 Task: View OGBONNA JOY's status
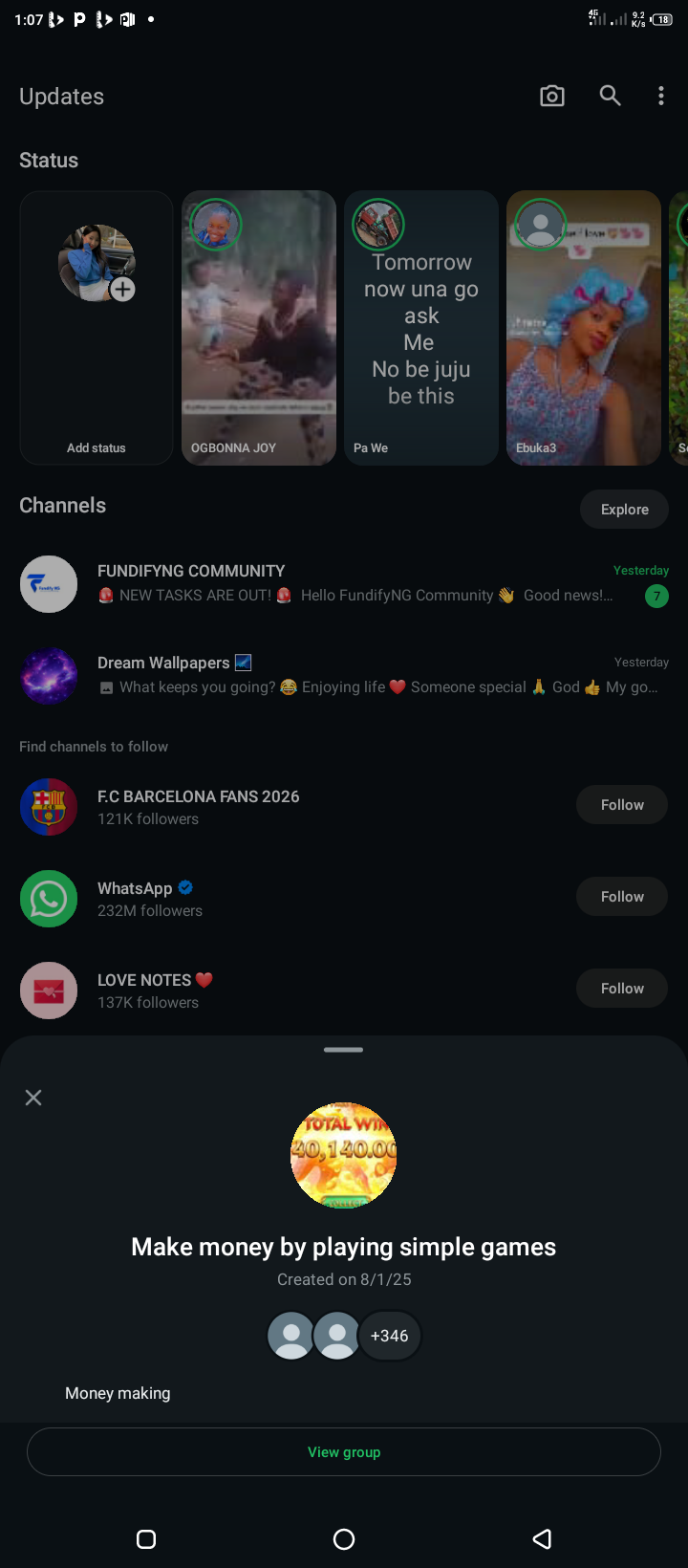click(259, 327)
